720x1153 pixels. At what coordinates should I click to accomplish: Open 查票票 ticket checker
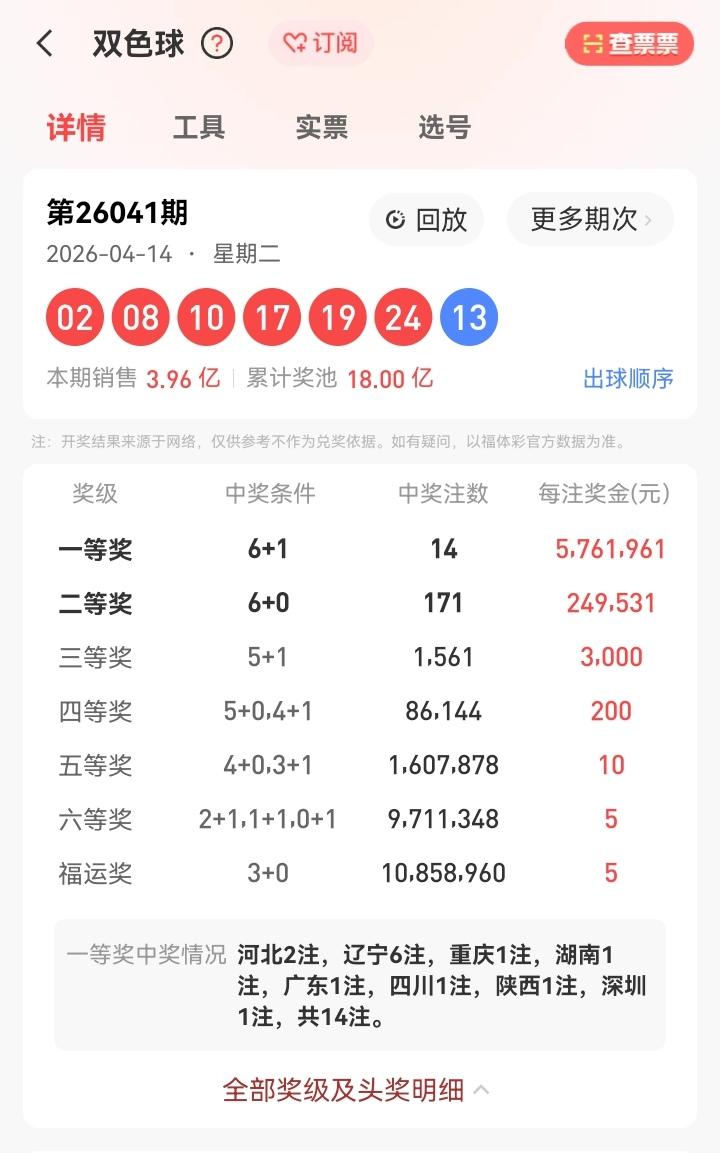click(628, 44)
